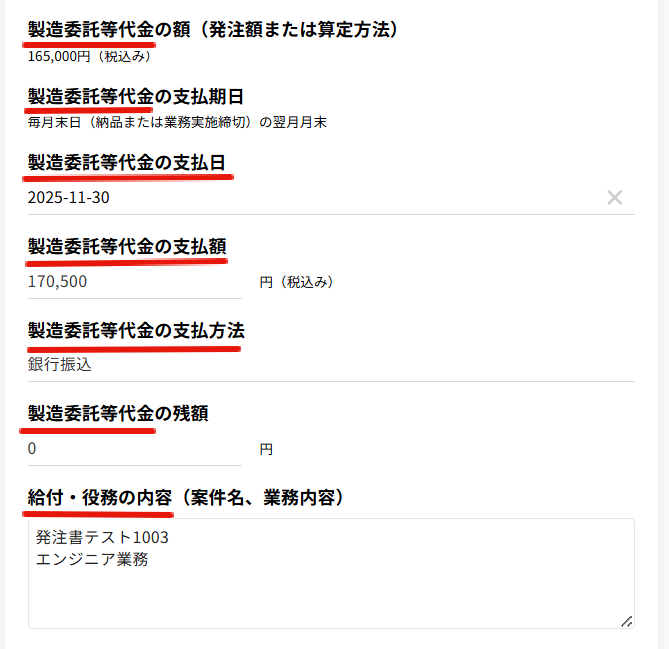
Task: Select the payment method field showing 銀行振込
Action: pyautogui.click(x=330, y=365)
